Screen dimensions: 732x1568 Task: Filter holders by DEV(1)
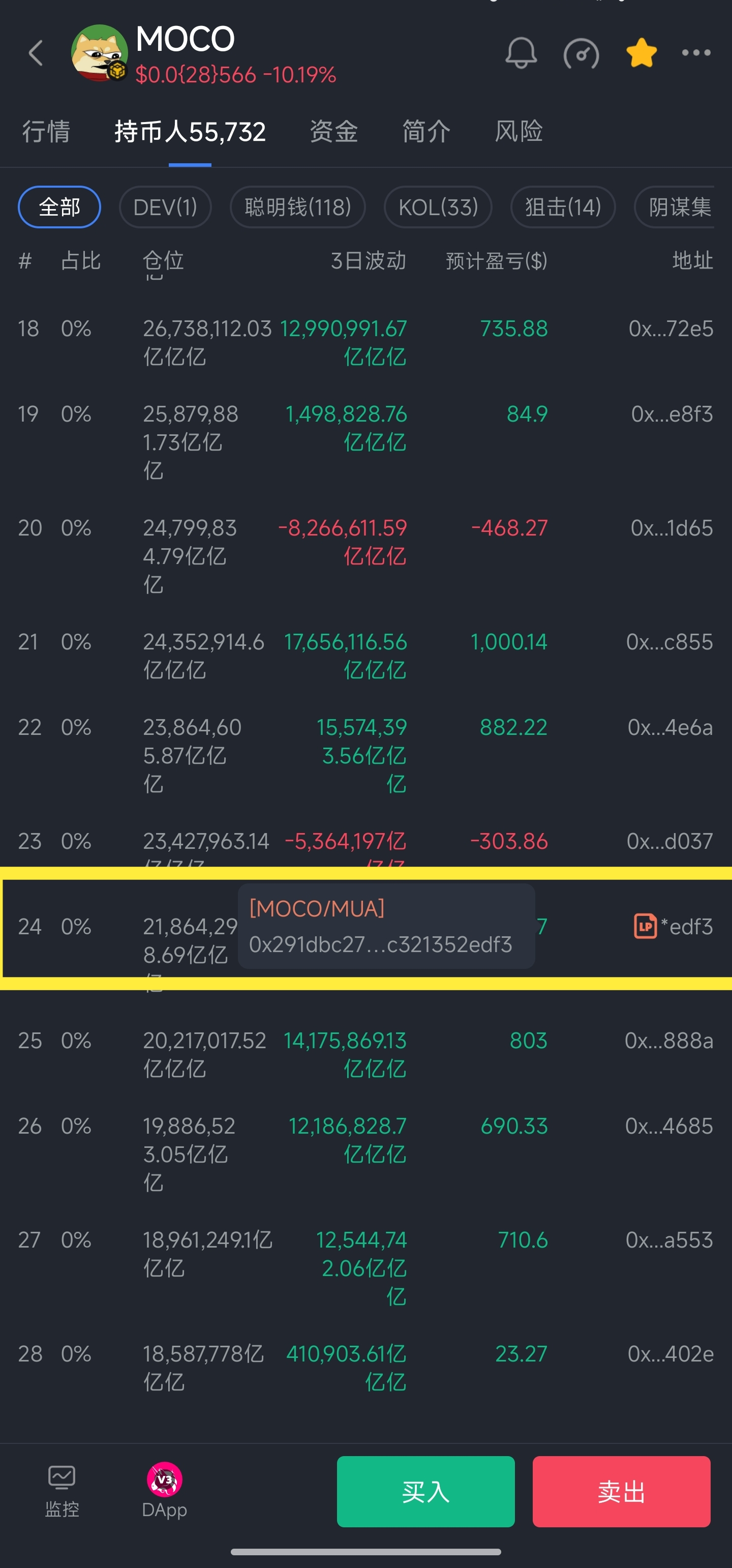tap(165, 207)
